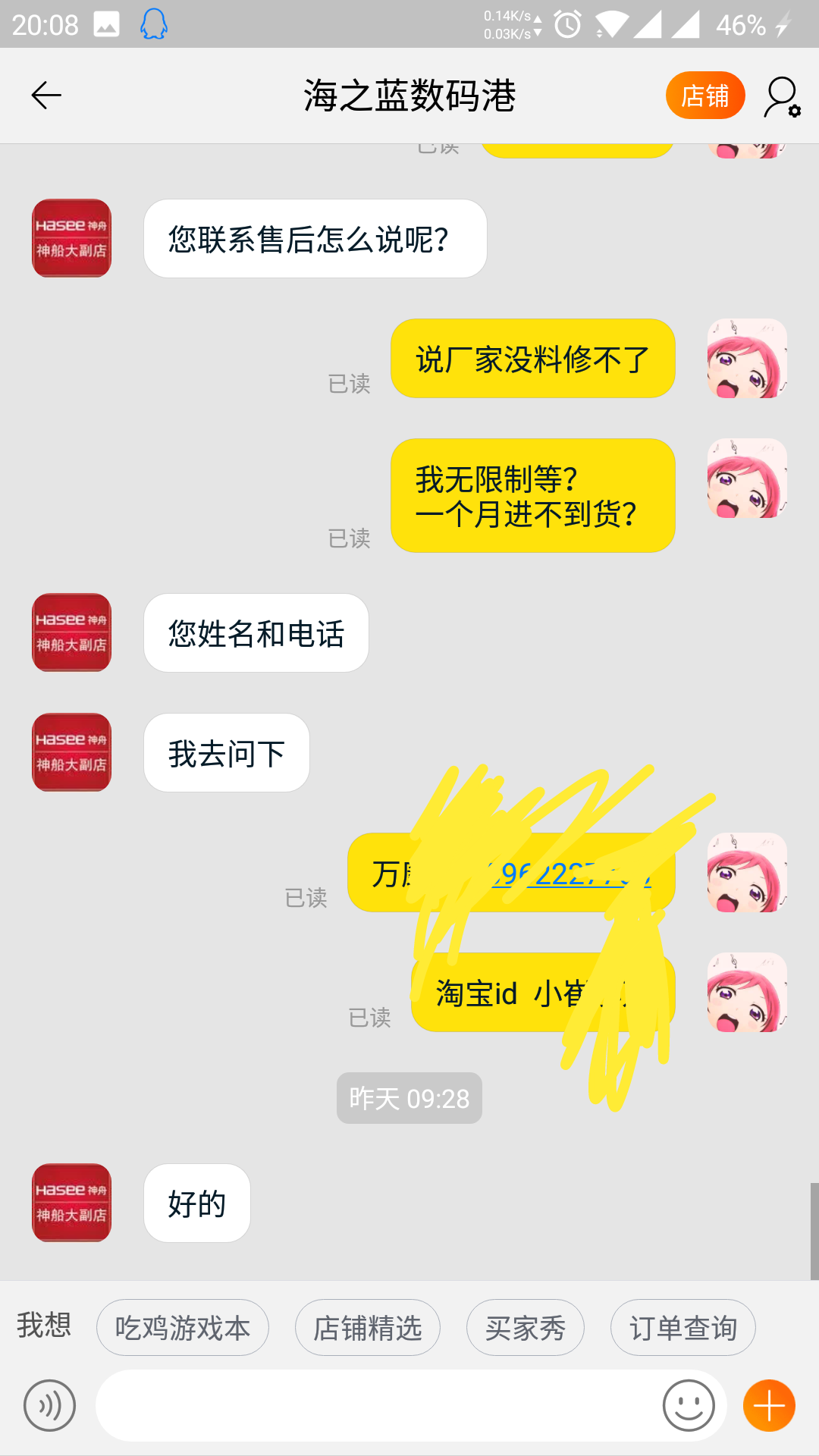The height and width of the screenshot is (1456, 819).
Task: Select the 店铺精选 suggestion chip
Action: 368,1328
